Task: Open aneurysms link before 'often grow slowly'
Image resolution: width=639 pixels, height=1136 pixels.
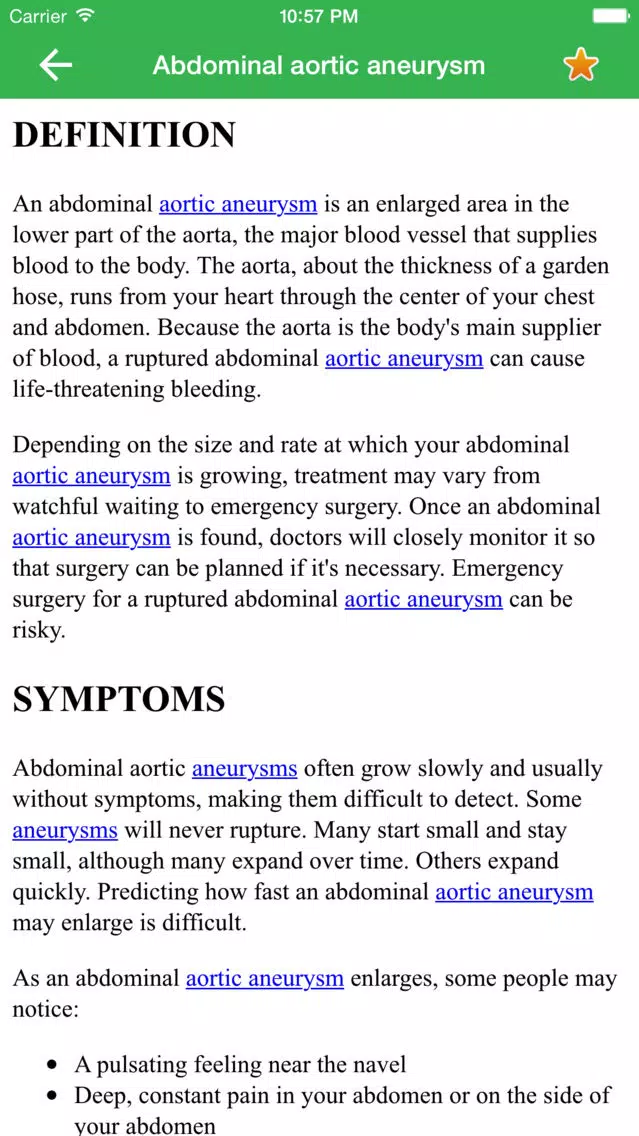Action: coord(245,769)
